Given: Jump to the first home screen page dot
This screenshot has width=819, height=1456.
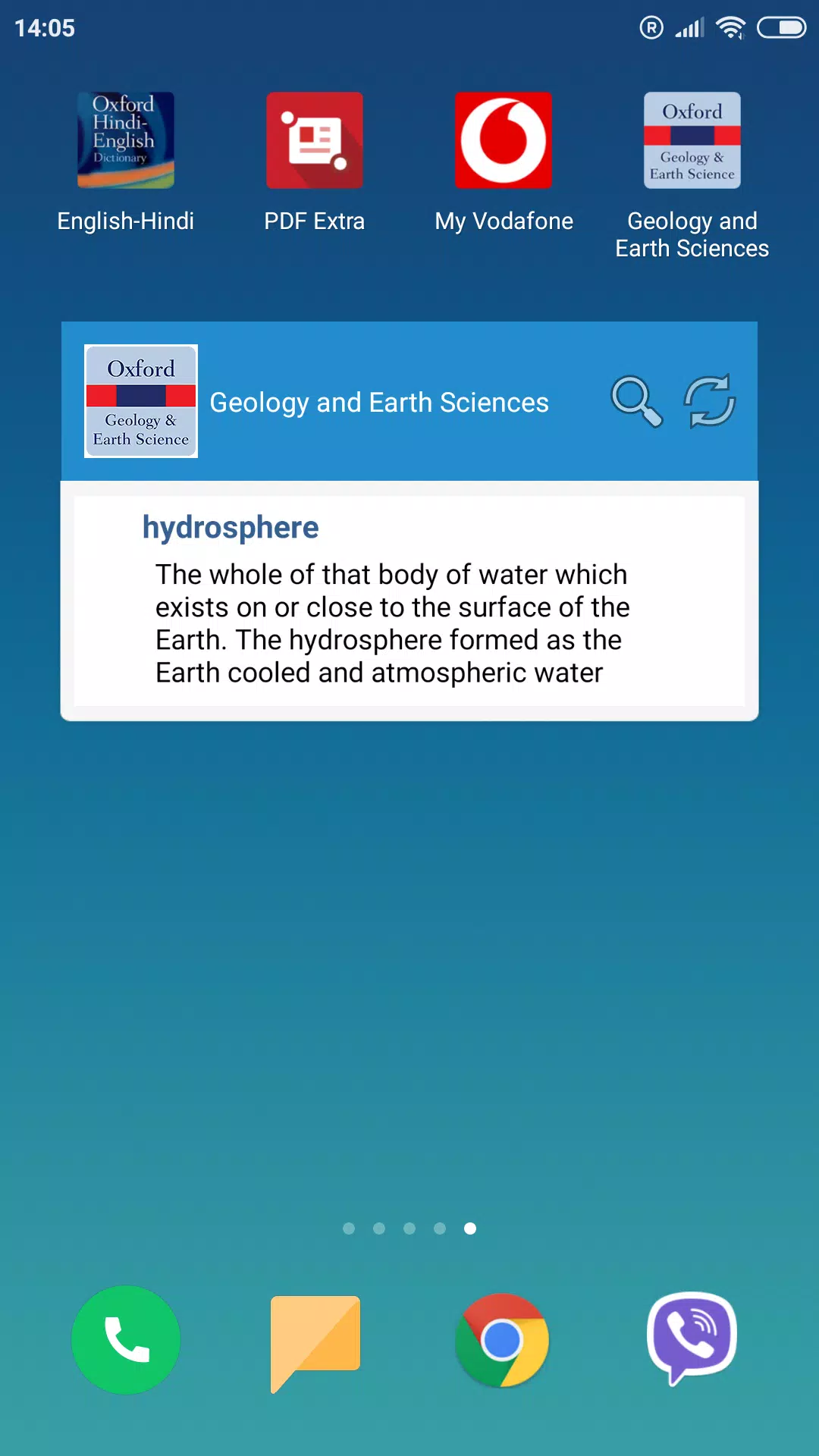Looking at the screenshot, I should click(349, 1228).
